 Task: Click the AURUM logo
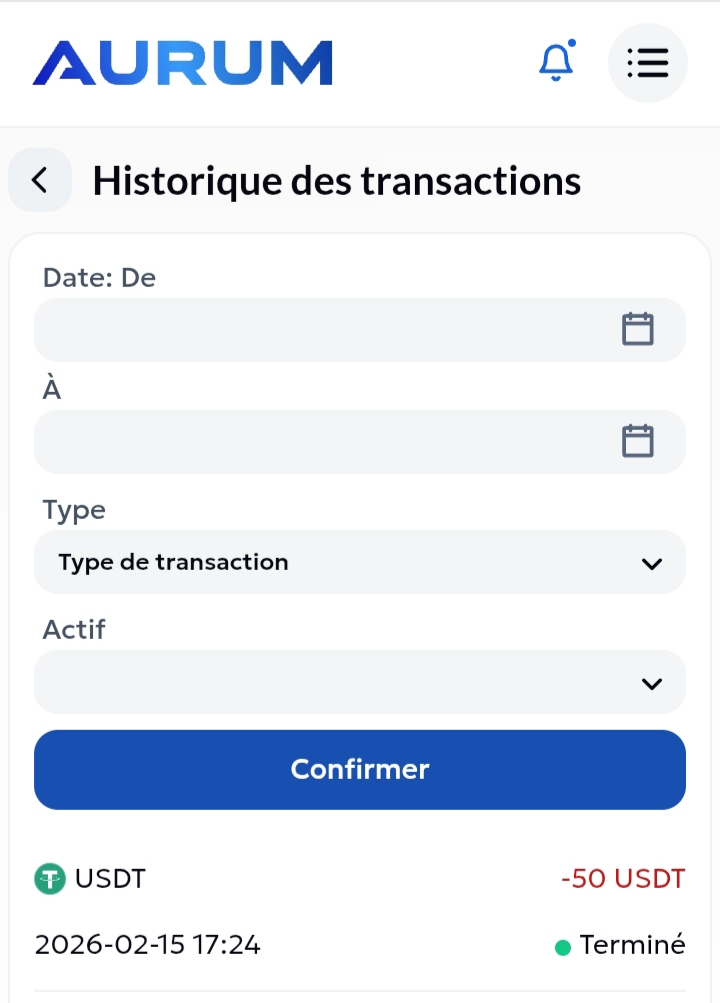182,62
